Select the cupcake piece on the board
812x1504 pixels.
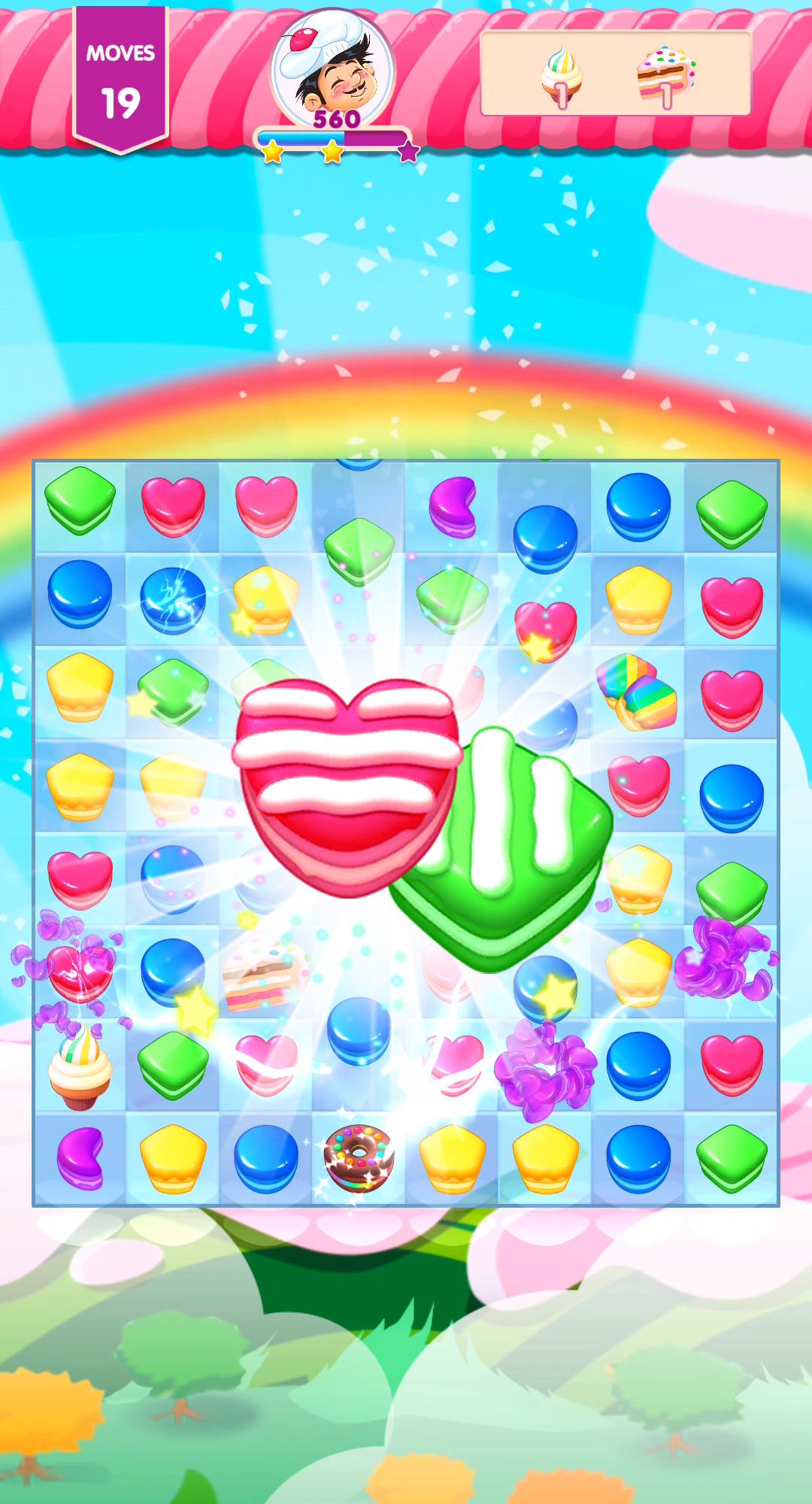click(x=80, y=1067)
